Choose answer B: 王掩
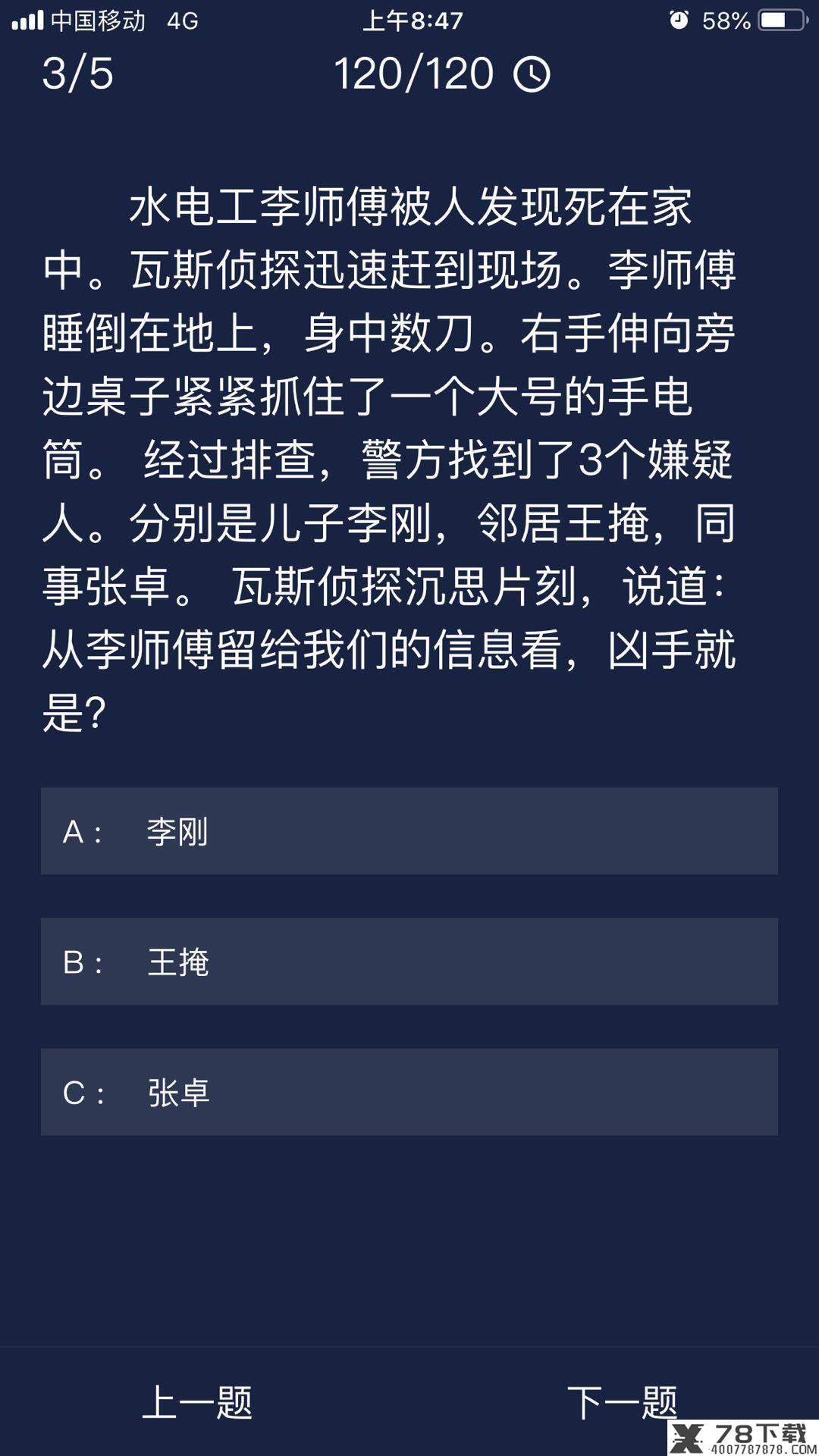The width and height of the screenshot is (819, 1456). [409, 962]
